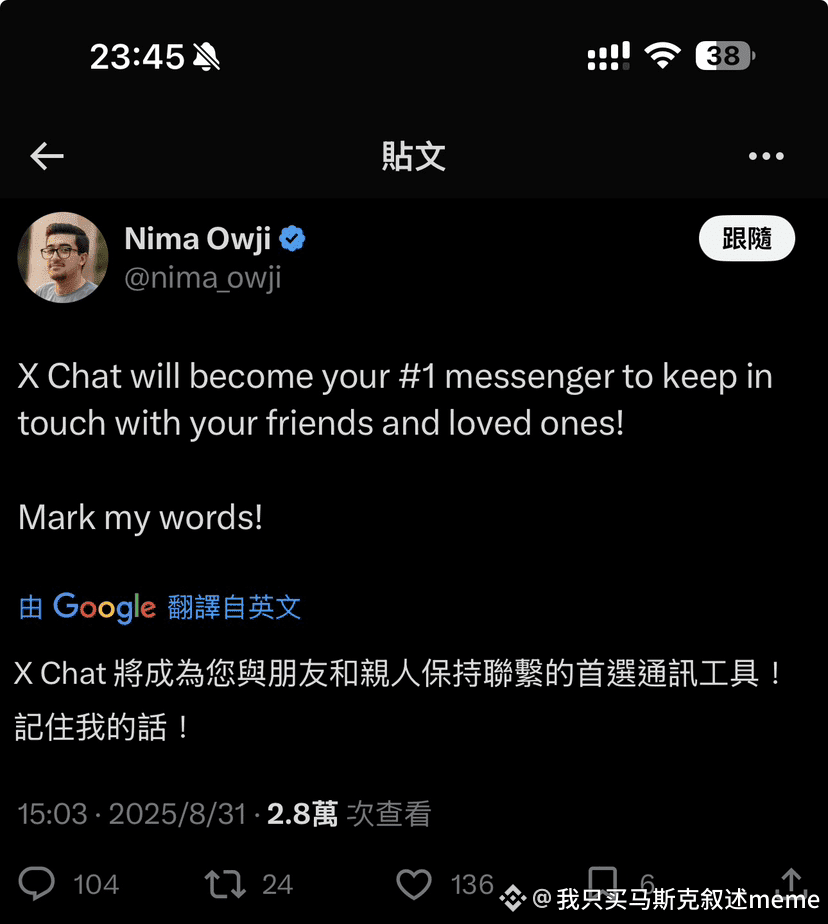Reply to the post via comment icon

click(38, 884)
